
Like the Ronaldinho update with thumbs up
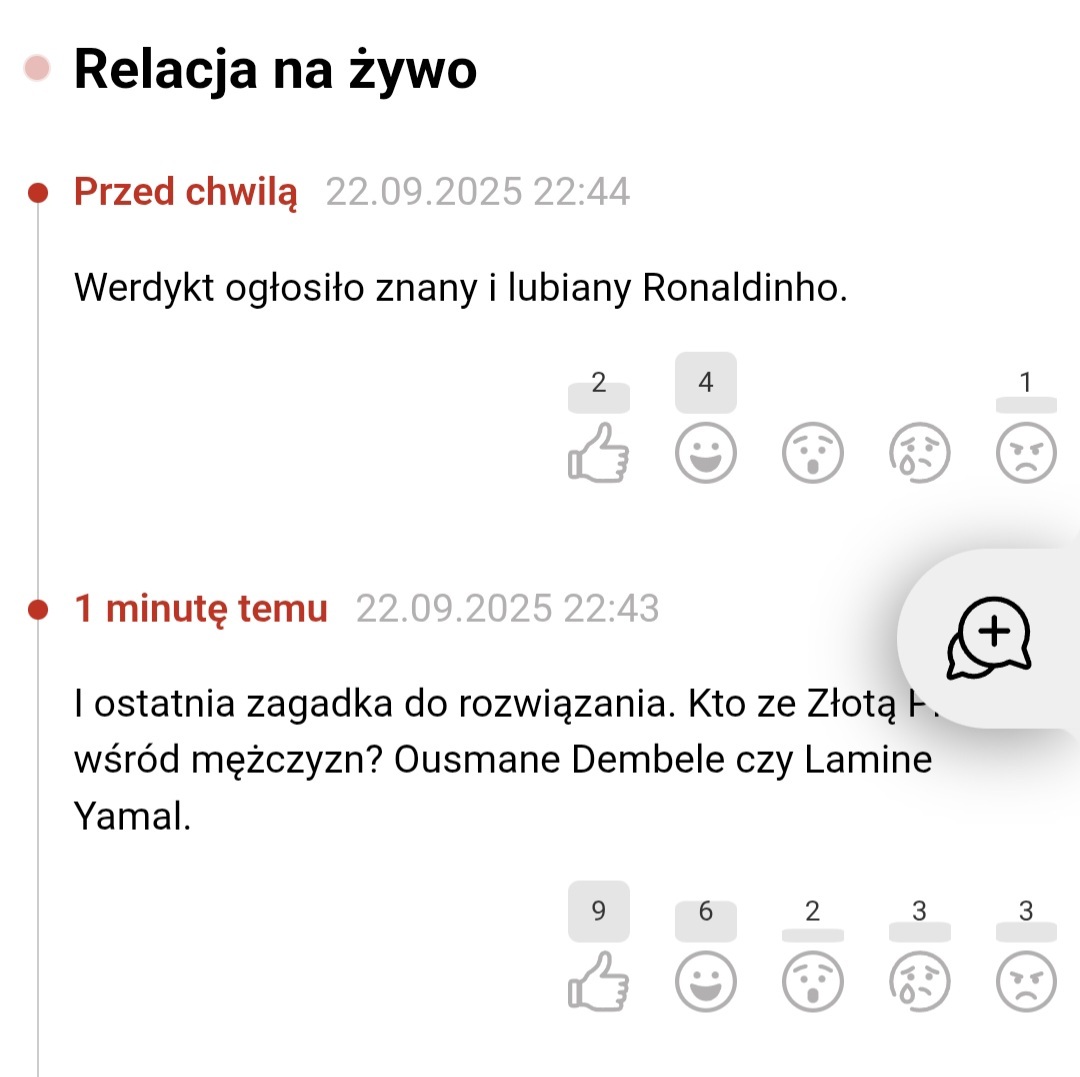pyautogui.click(x=599, y=452)
